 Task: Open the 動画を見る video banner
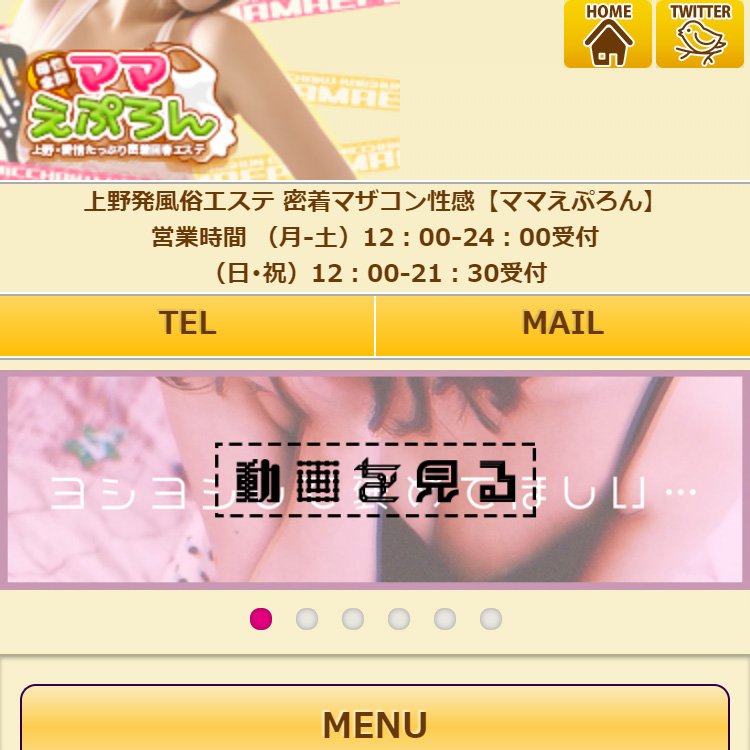(x=375, y=480)
